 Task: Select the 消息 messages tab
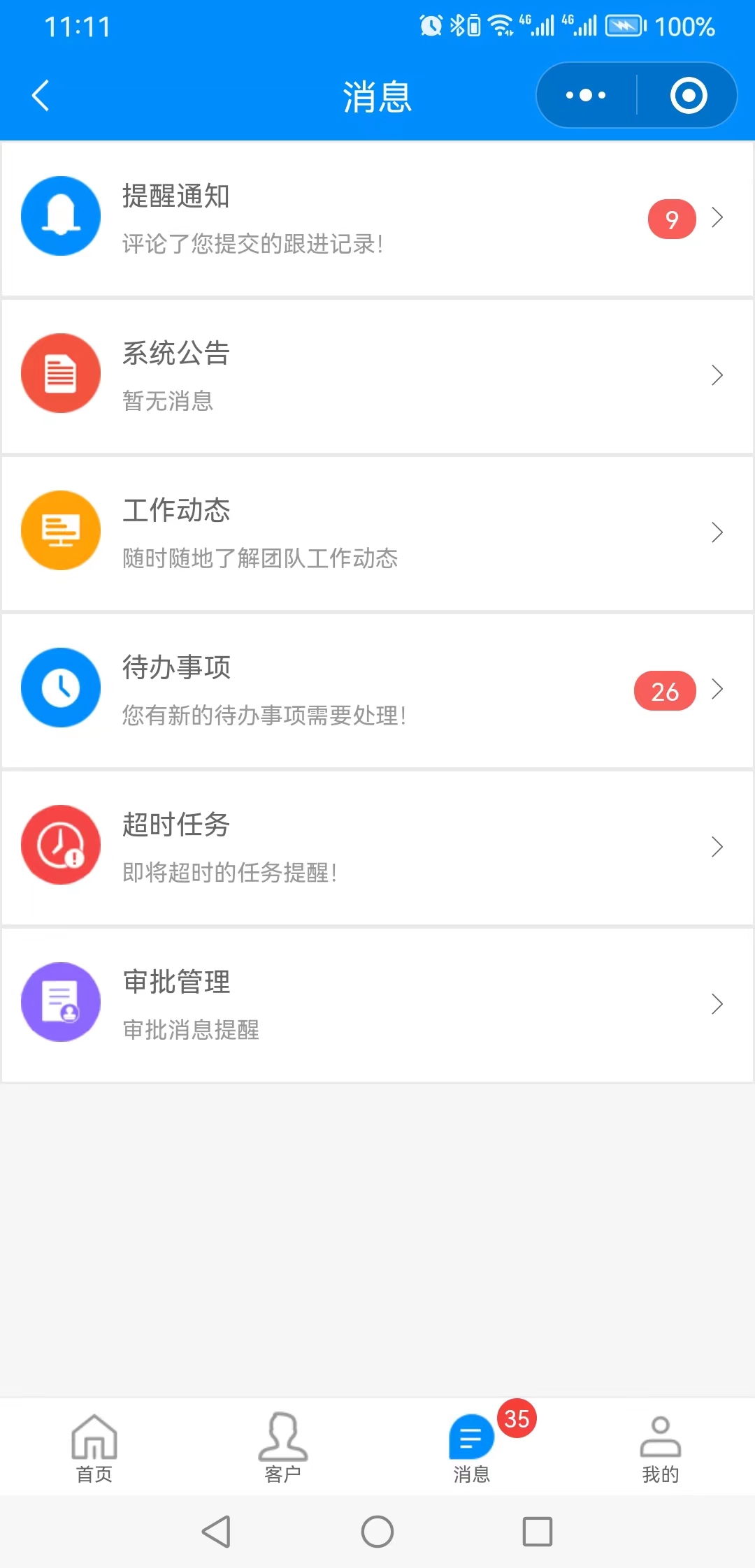[472, 1448]
